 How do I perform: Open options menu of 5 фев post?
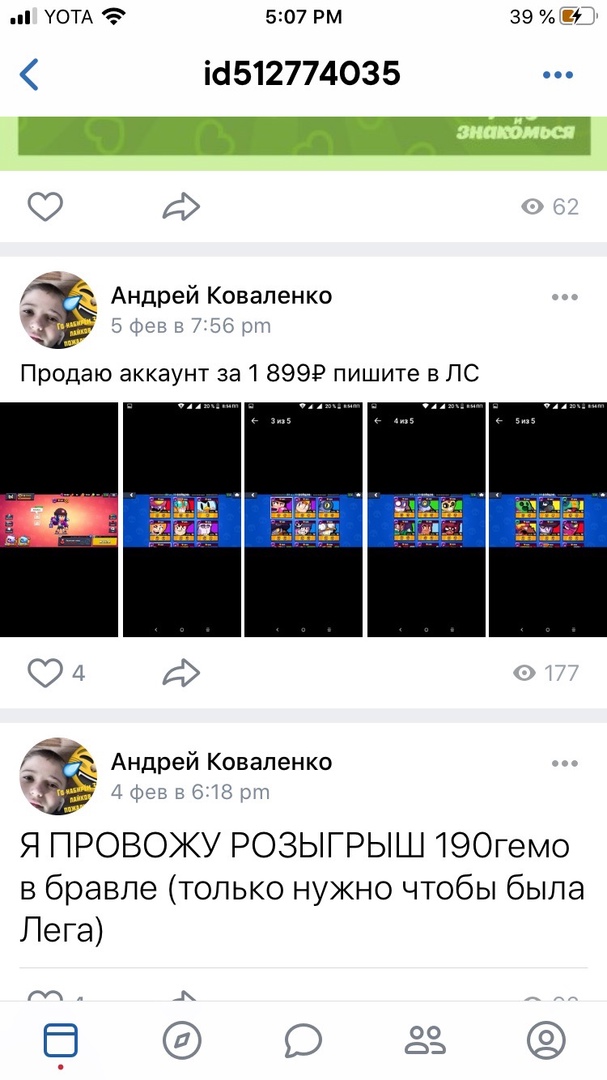564,297
